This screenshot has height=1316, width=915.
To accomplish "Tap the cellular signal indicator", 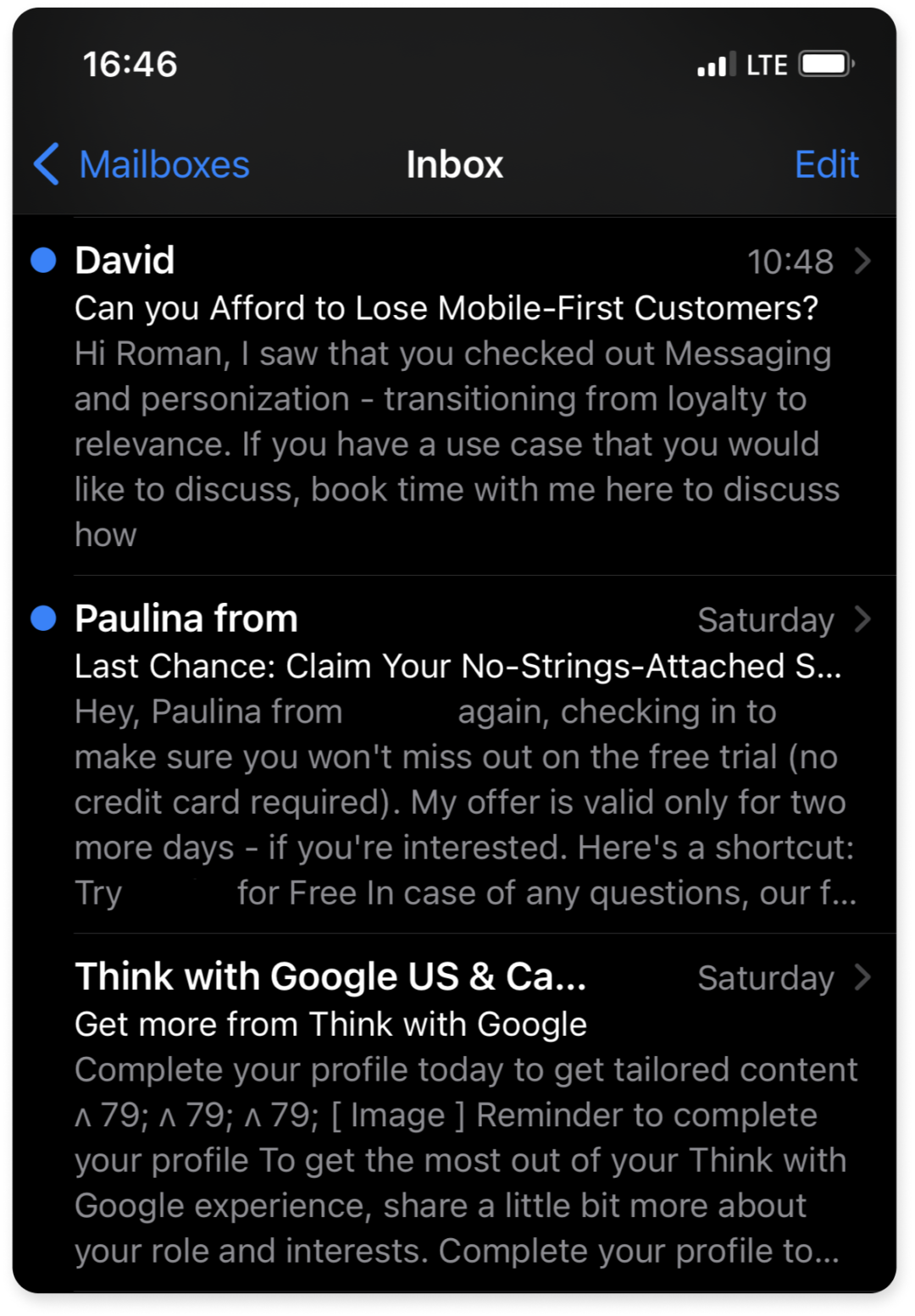I will click(x=717, y=64).
